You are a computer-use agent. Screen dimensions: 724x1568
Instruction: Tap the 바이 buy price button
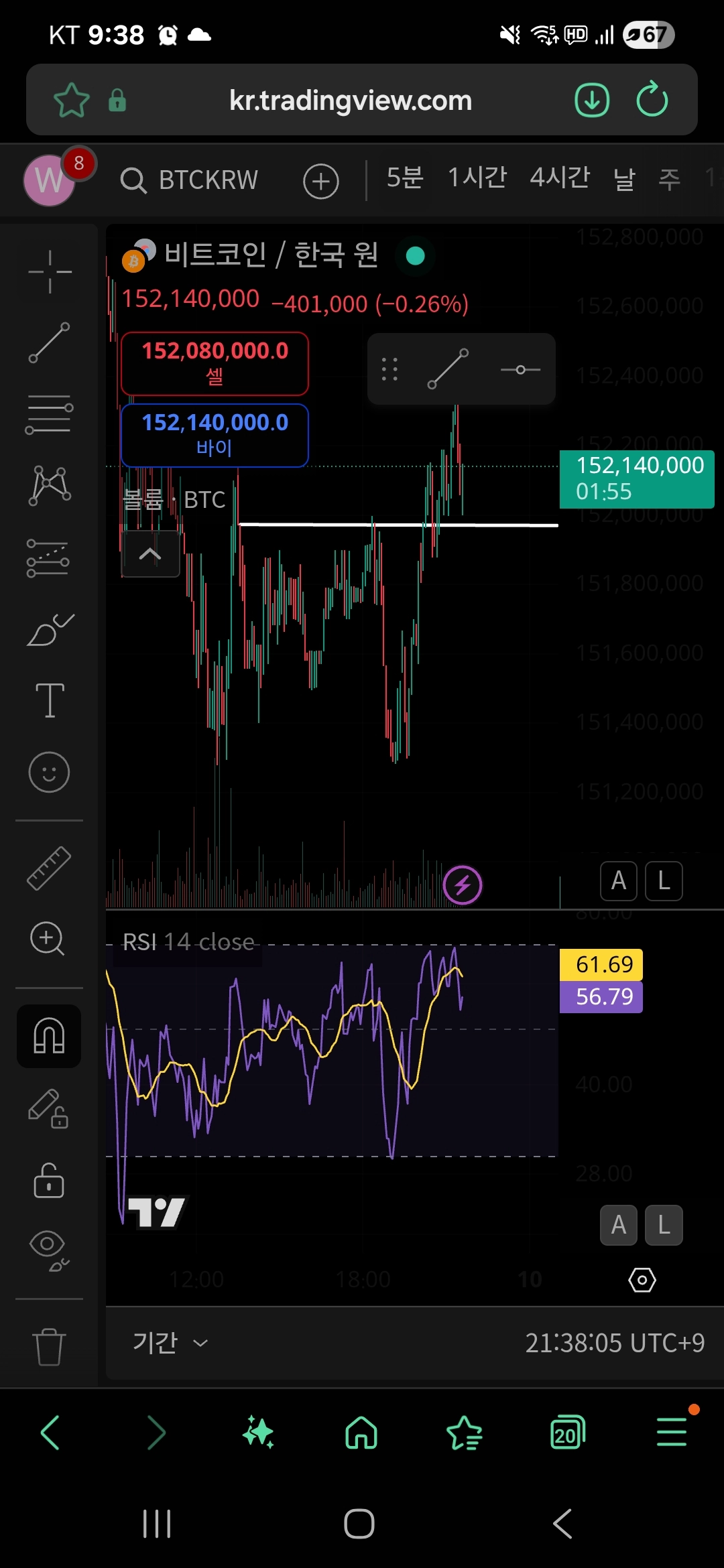215,435
